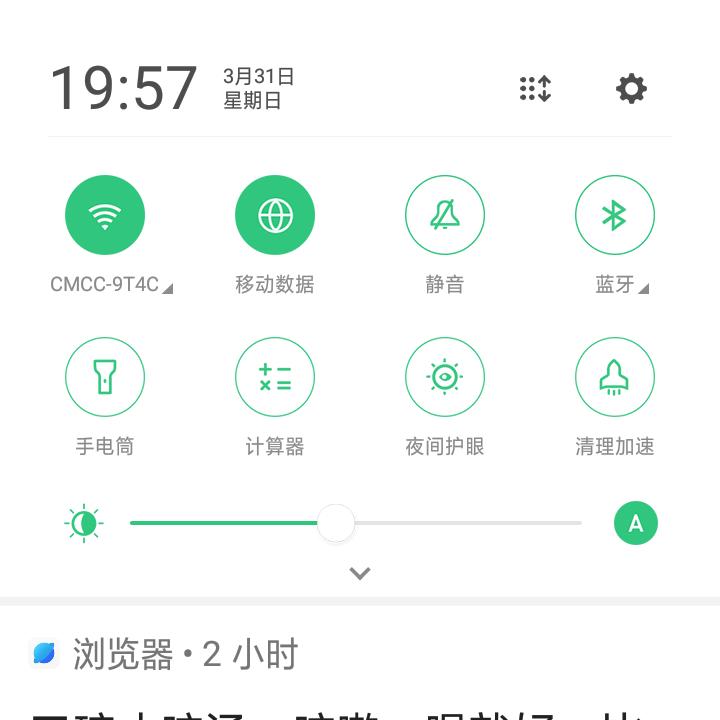Turn on Bluetooth (蓝牙)
The width and height of the screenshot is (720, 720).
click(x=615, y=215)
